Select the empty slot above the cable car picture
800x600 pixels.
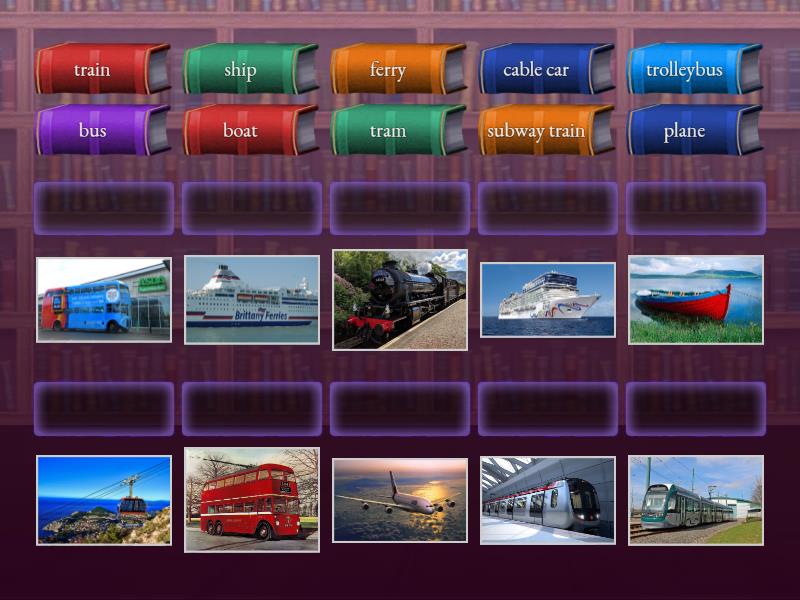[x=104, y=408]
